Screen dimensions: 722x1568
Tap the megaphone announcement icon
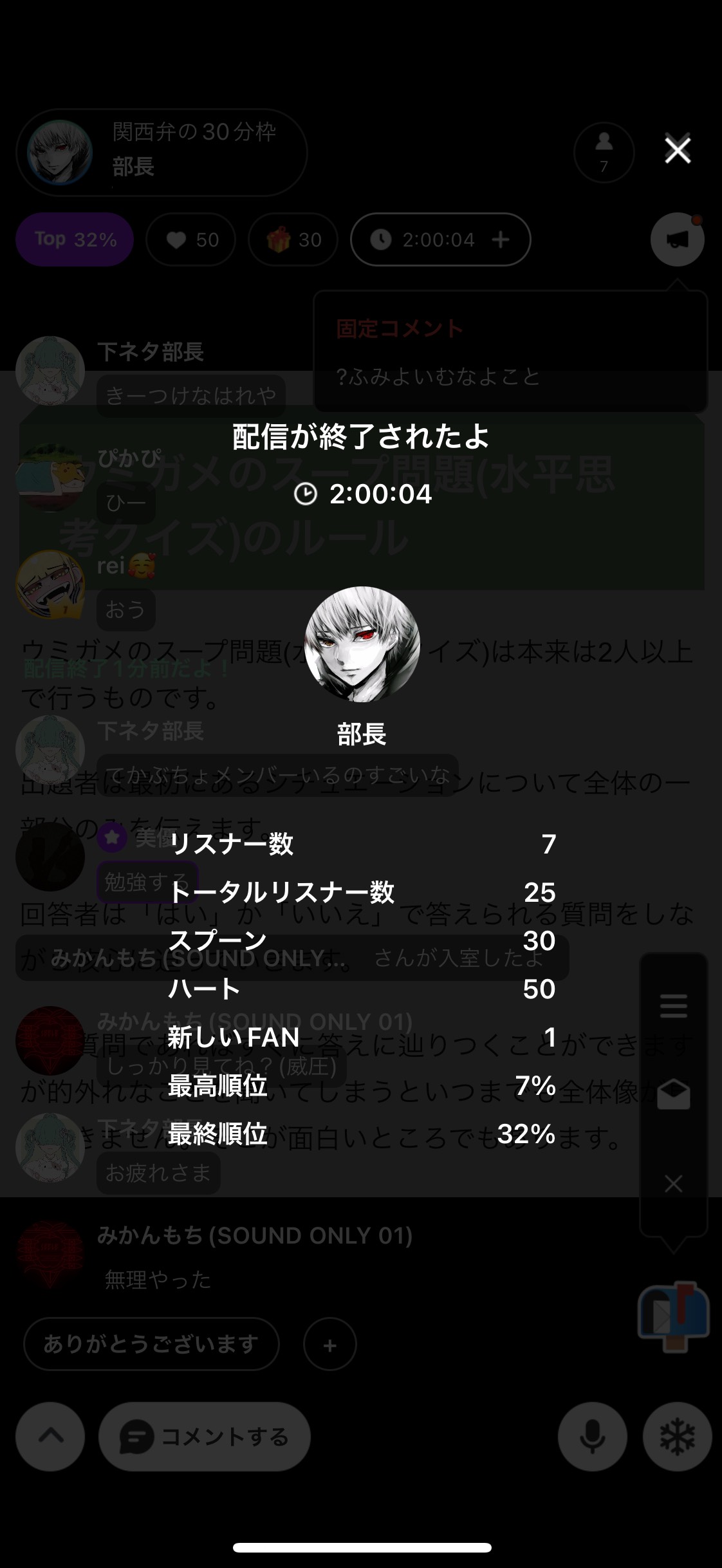[677, 239]
